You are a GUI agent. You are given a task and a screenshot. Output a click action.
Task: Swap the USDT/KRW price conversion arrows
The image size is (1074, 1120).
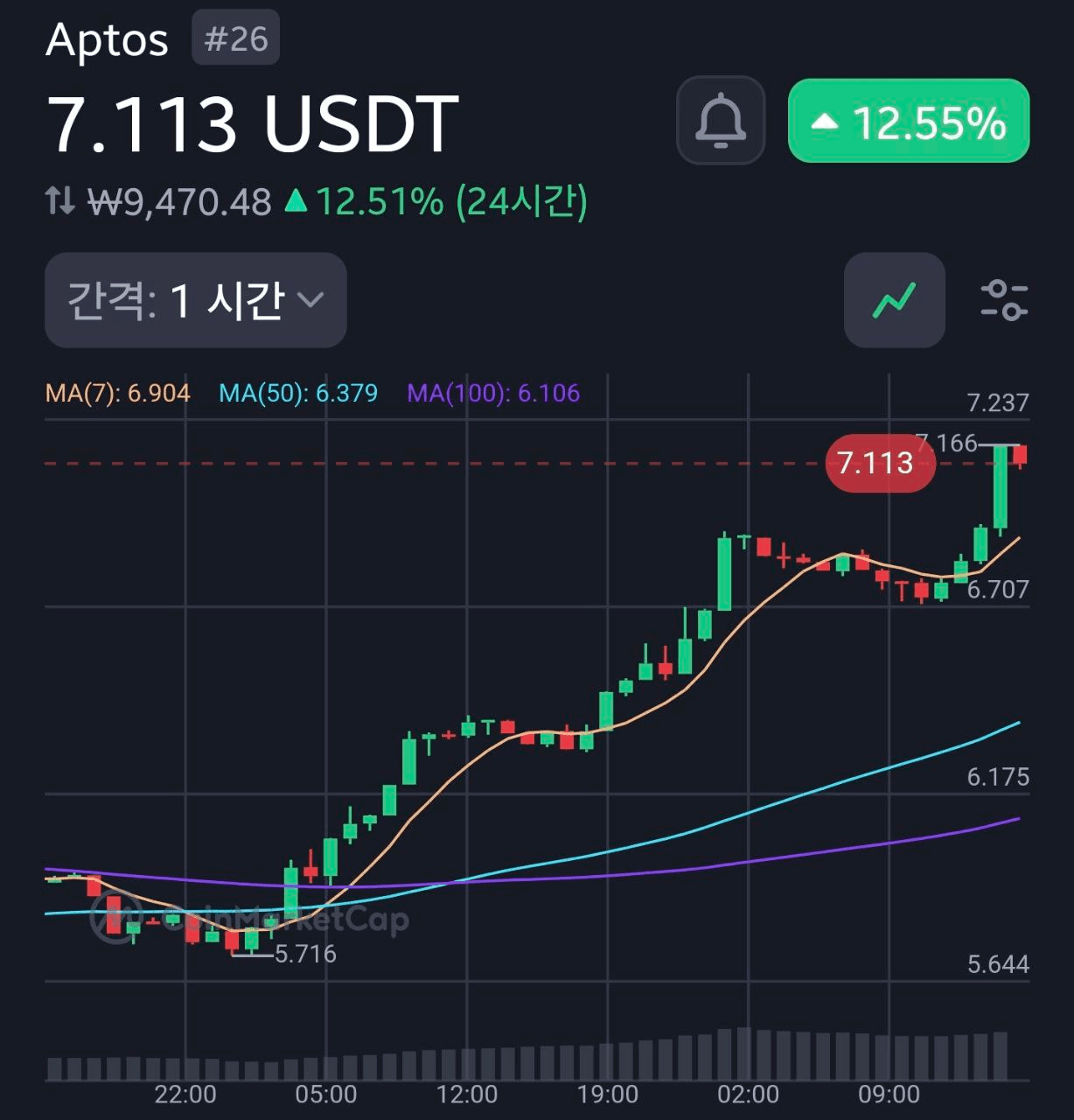60,201
